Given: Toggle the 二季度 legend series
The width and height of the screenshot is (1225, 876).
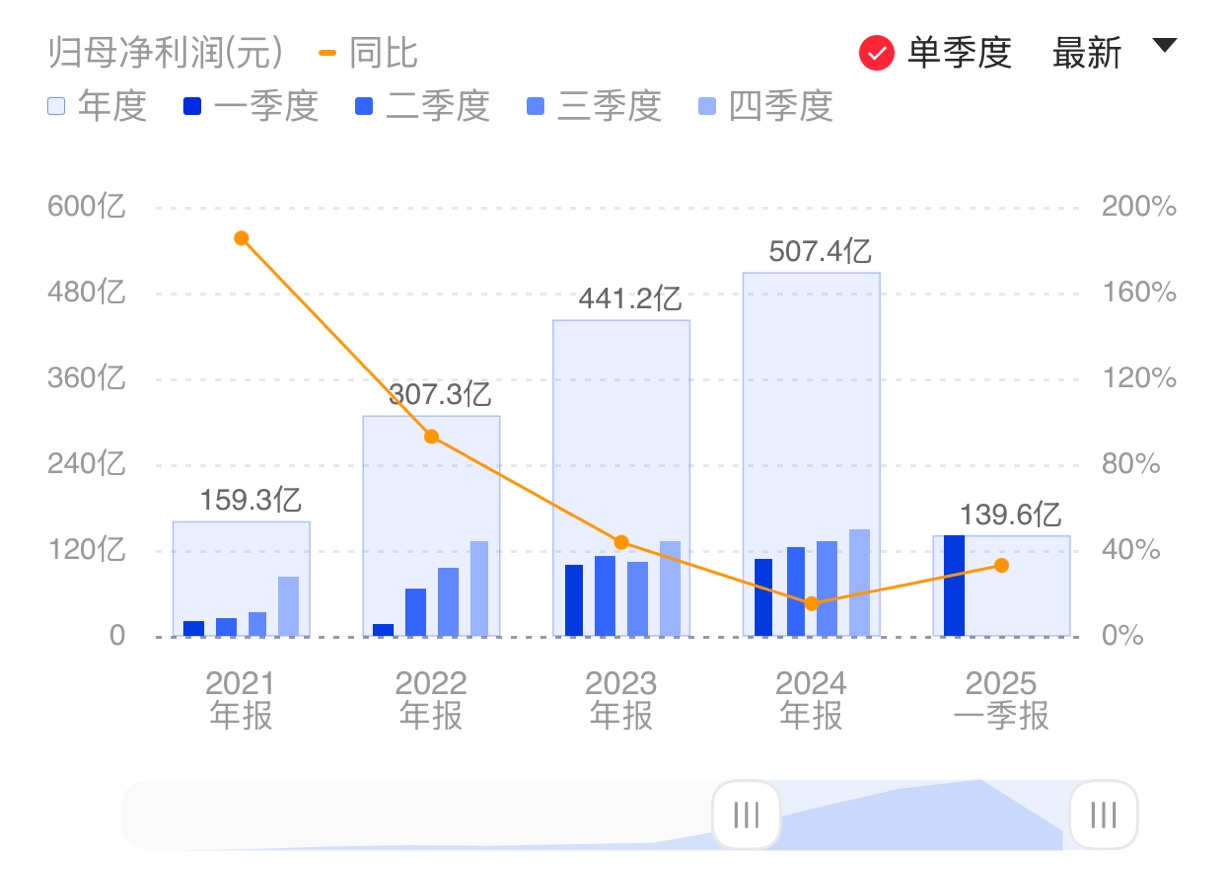Looking at the screenshot, I should pyautogui.click(x=422, y=106).
